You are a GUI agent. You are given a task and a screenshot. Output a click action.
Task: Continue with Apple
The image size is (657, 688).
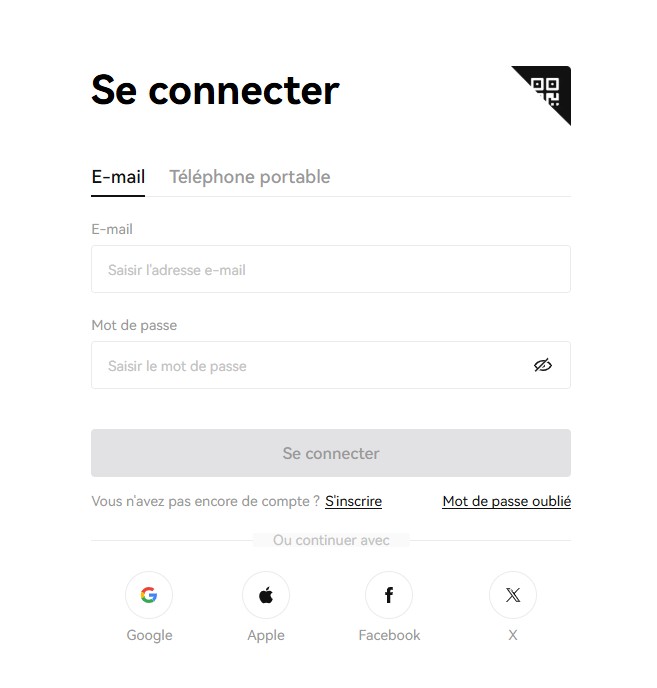coord(266,596)
